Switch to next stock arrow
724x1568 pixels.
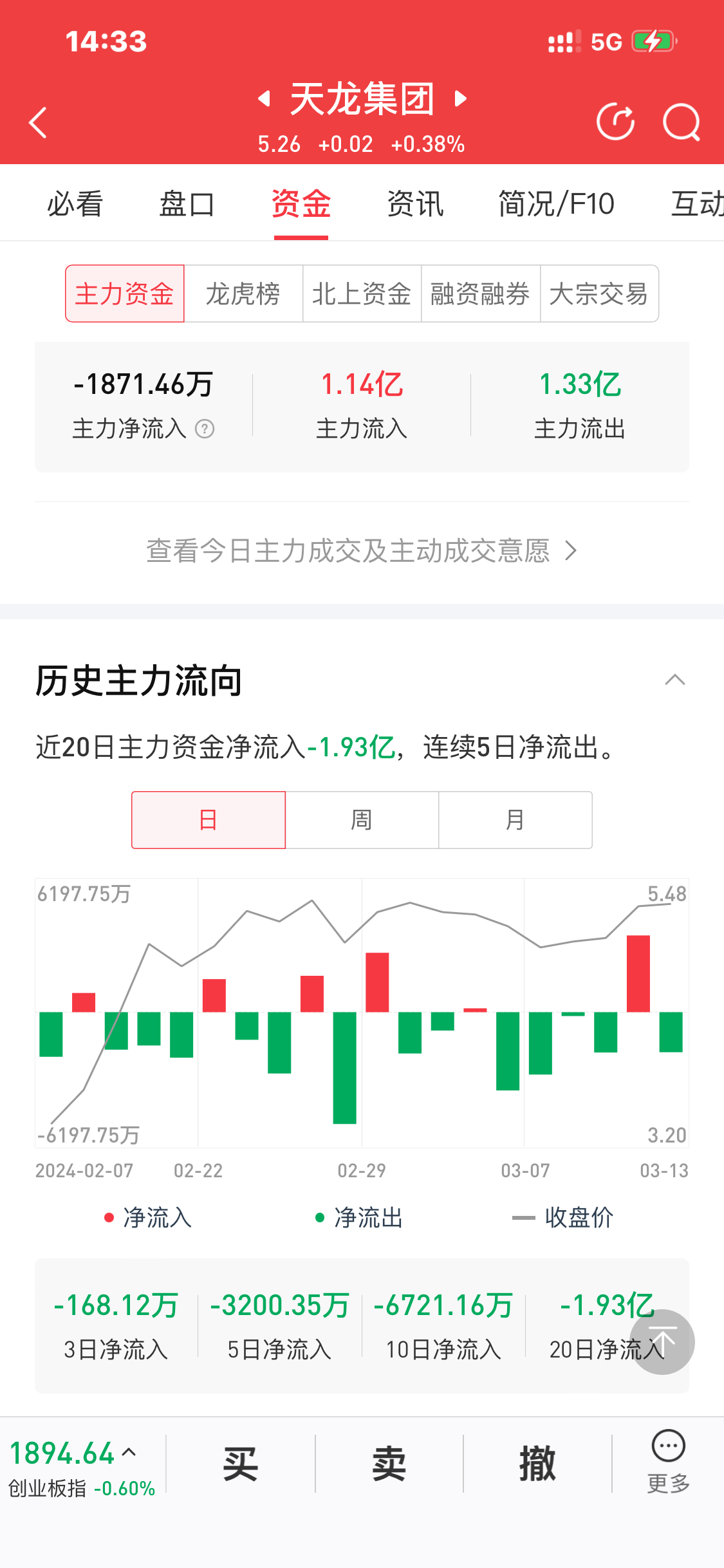pos(460,98)
